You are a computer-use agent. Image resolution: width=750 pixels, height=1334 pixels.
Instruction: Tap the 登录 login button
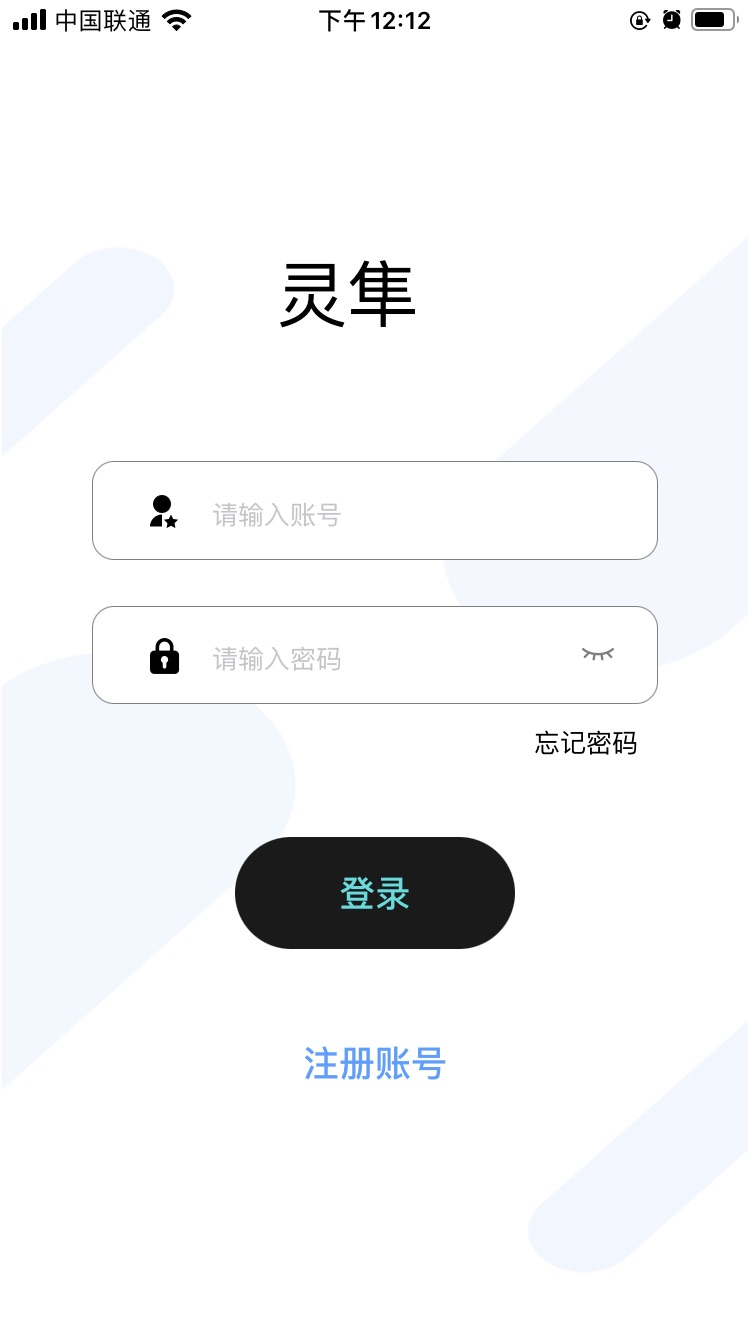click(375, 893)
